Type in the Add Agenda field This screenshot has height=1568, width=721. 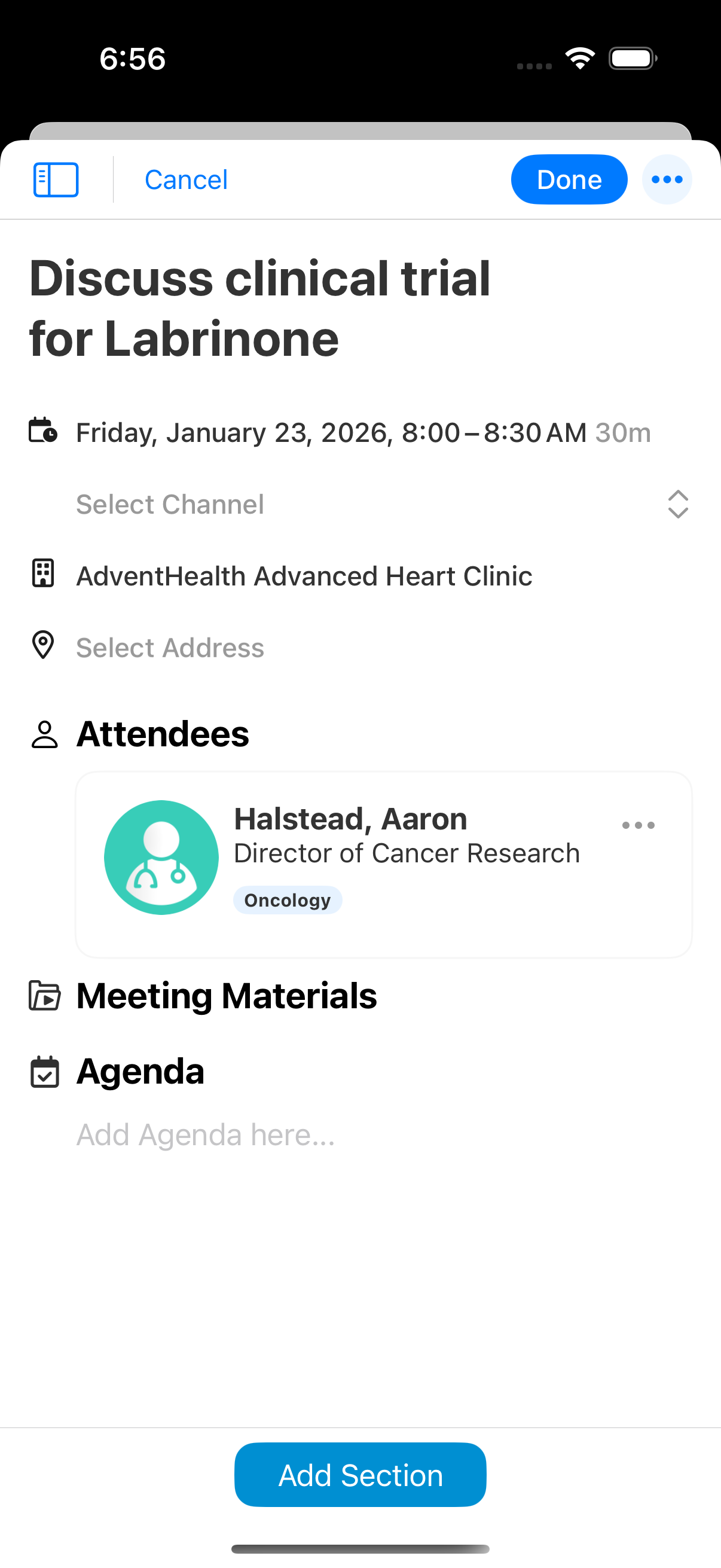pyautogui.click(x=206, y=1134)
